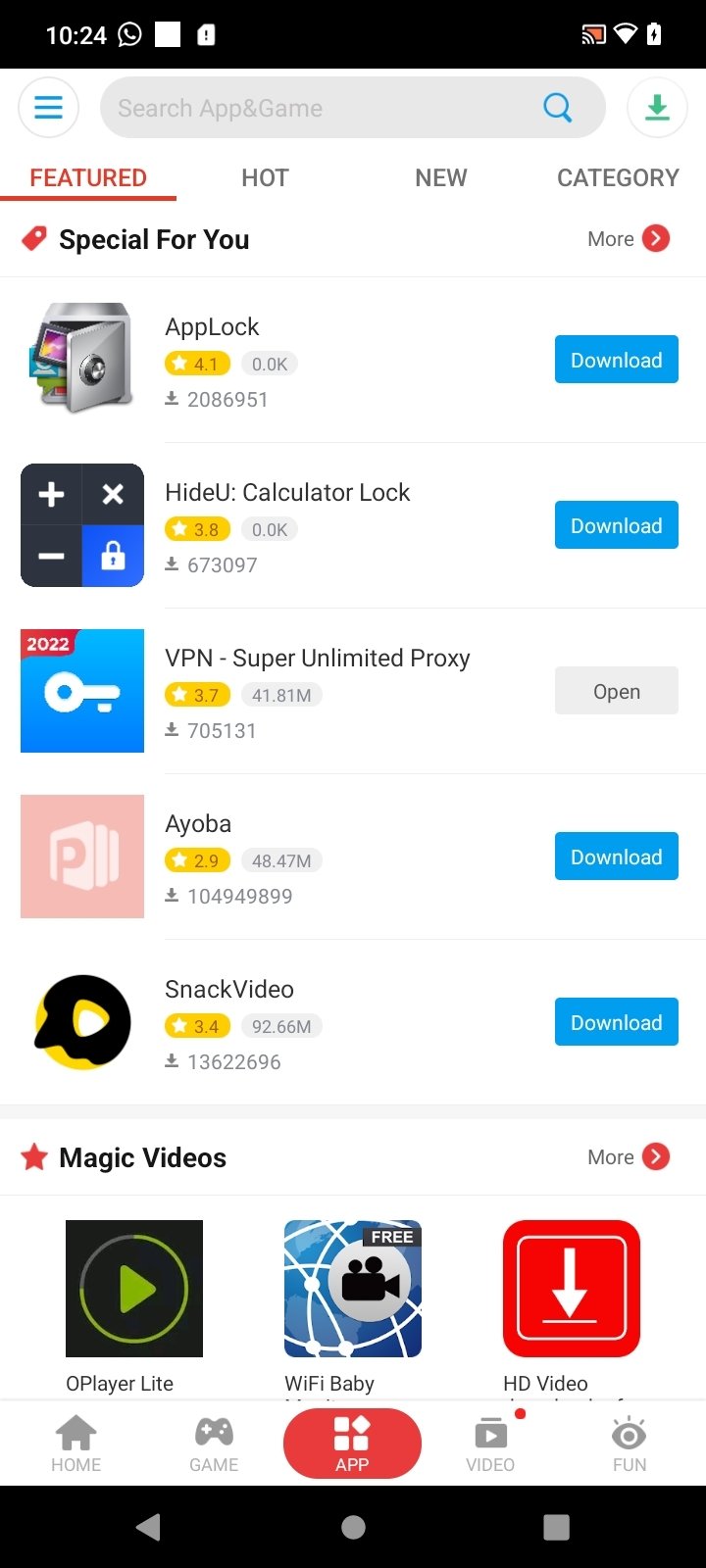Download the HideU: Calculator Lock app
The image size is (706, 1568).
click(x=616, y=524)
